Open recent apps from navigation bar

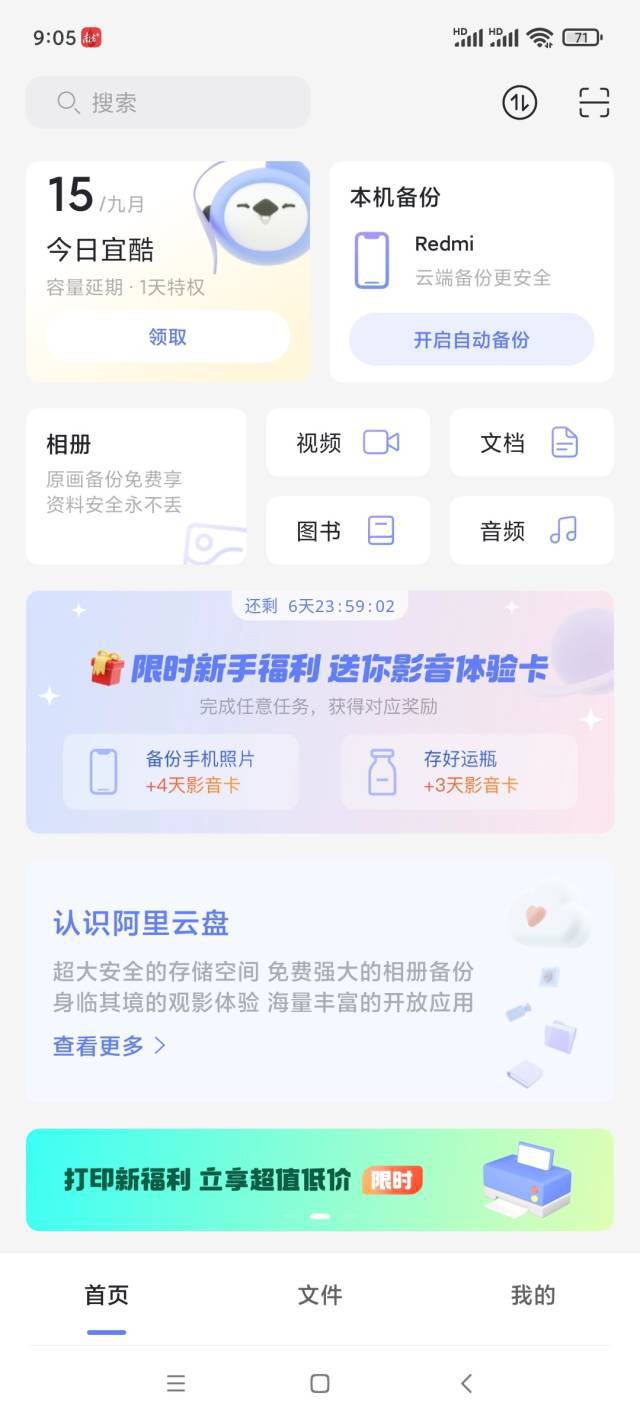(176, 1383)
